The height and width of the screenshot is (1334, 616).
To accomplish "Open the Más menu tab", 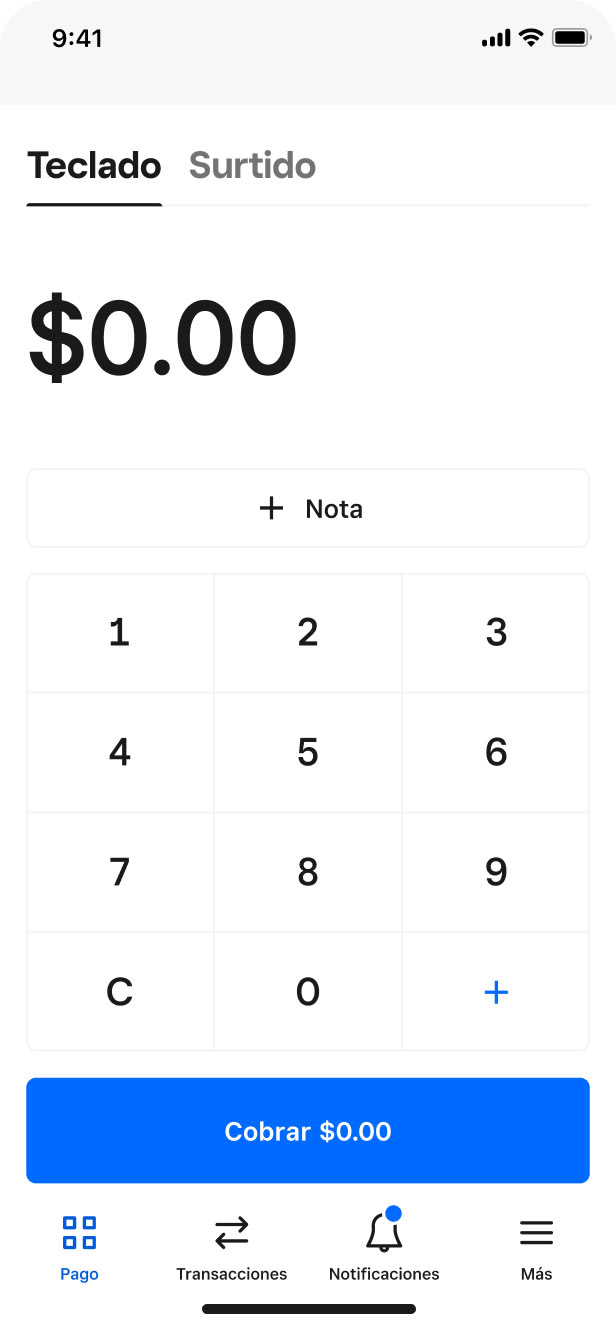I will pos(536,1246).
